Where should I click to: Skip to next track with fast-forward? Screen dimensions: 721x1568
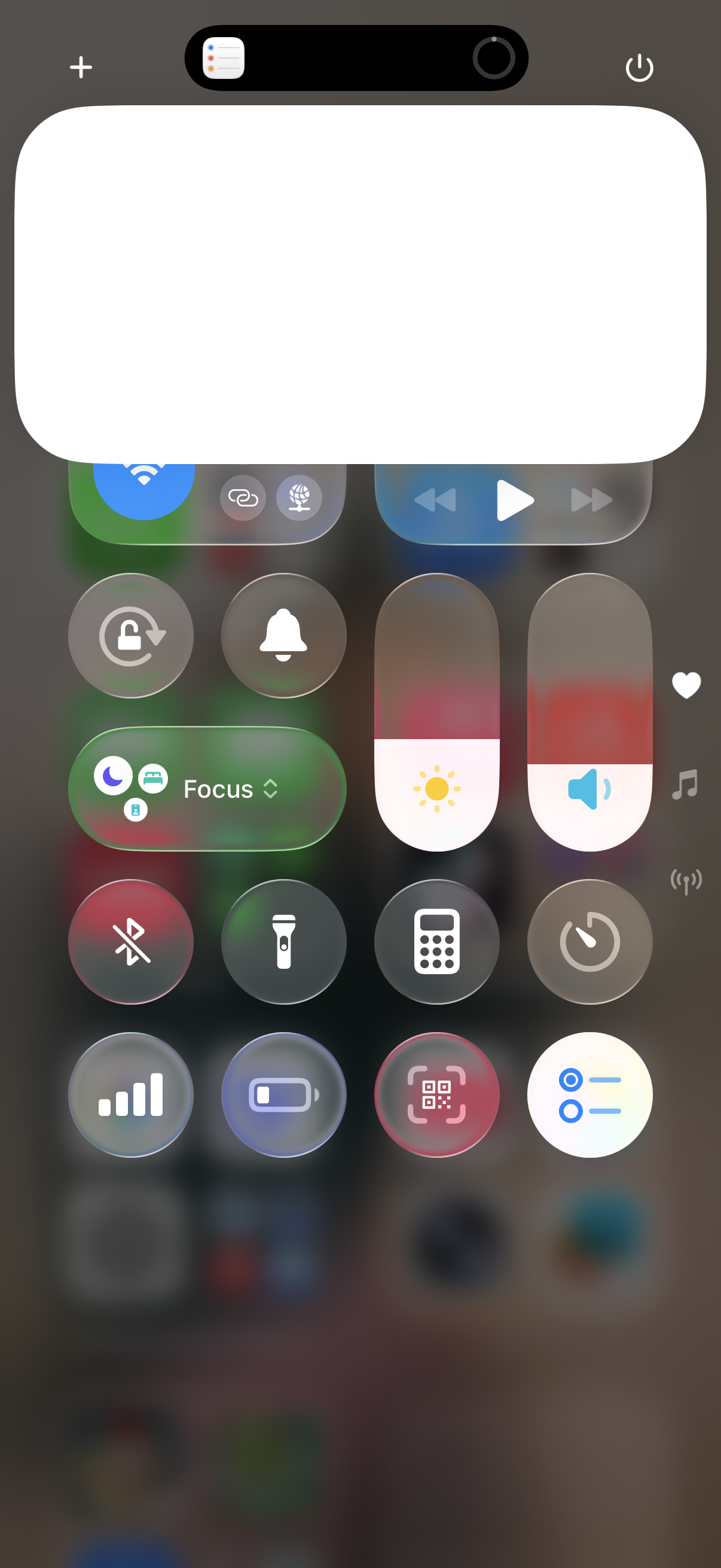pos(591,501)
